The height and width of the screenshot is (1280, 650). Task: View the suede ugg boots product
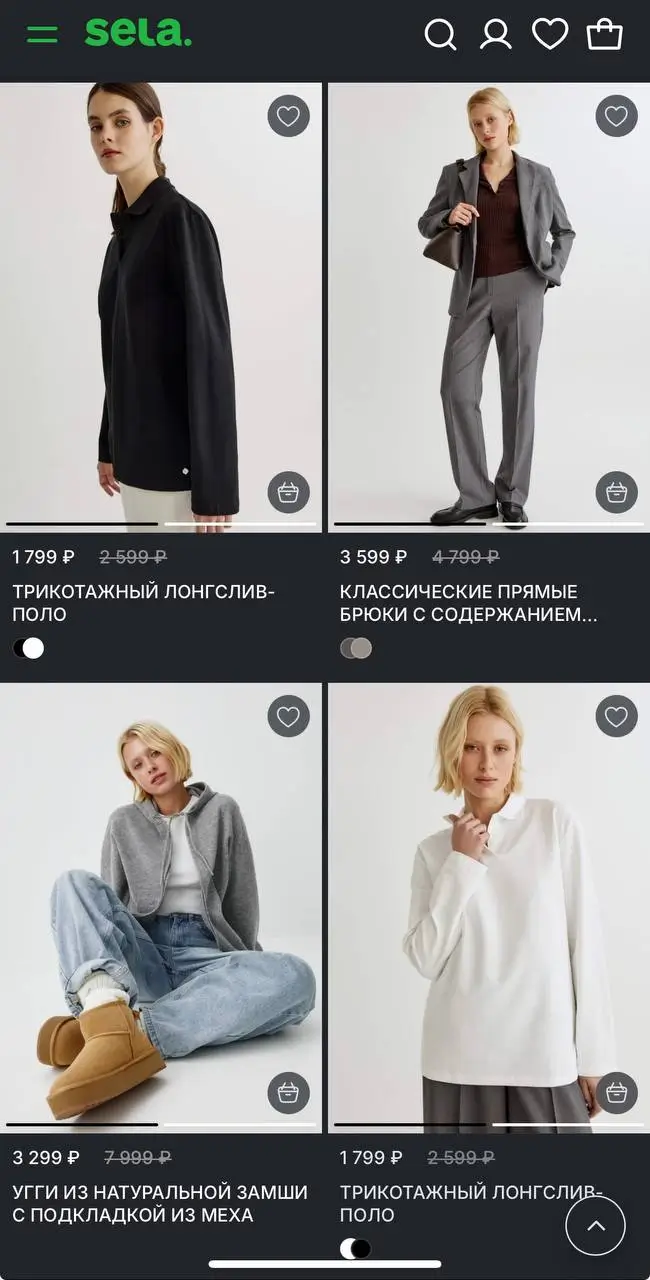click(x=160, y=900)
